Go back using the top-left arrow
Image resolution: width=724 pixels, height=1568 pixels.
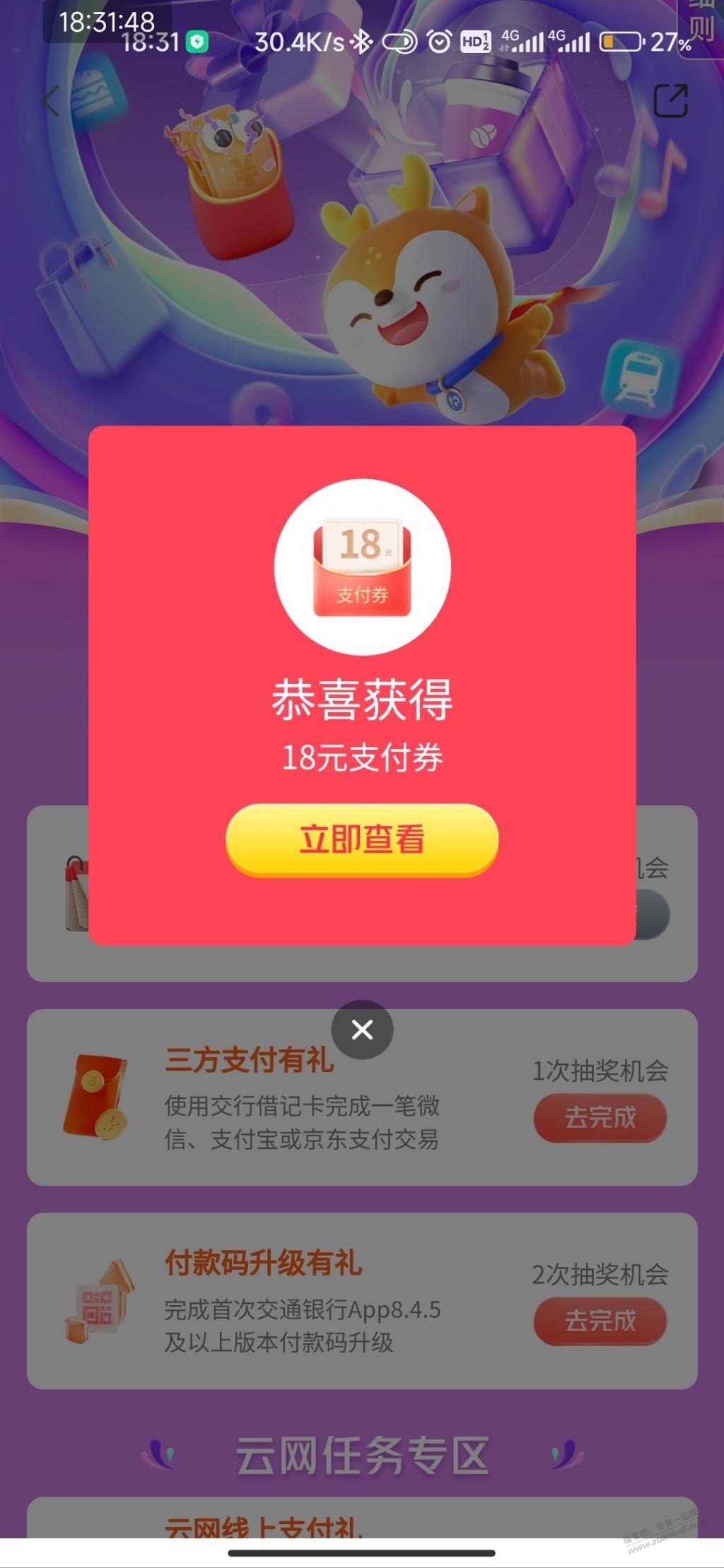click(49, 100)
